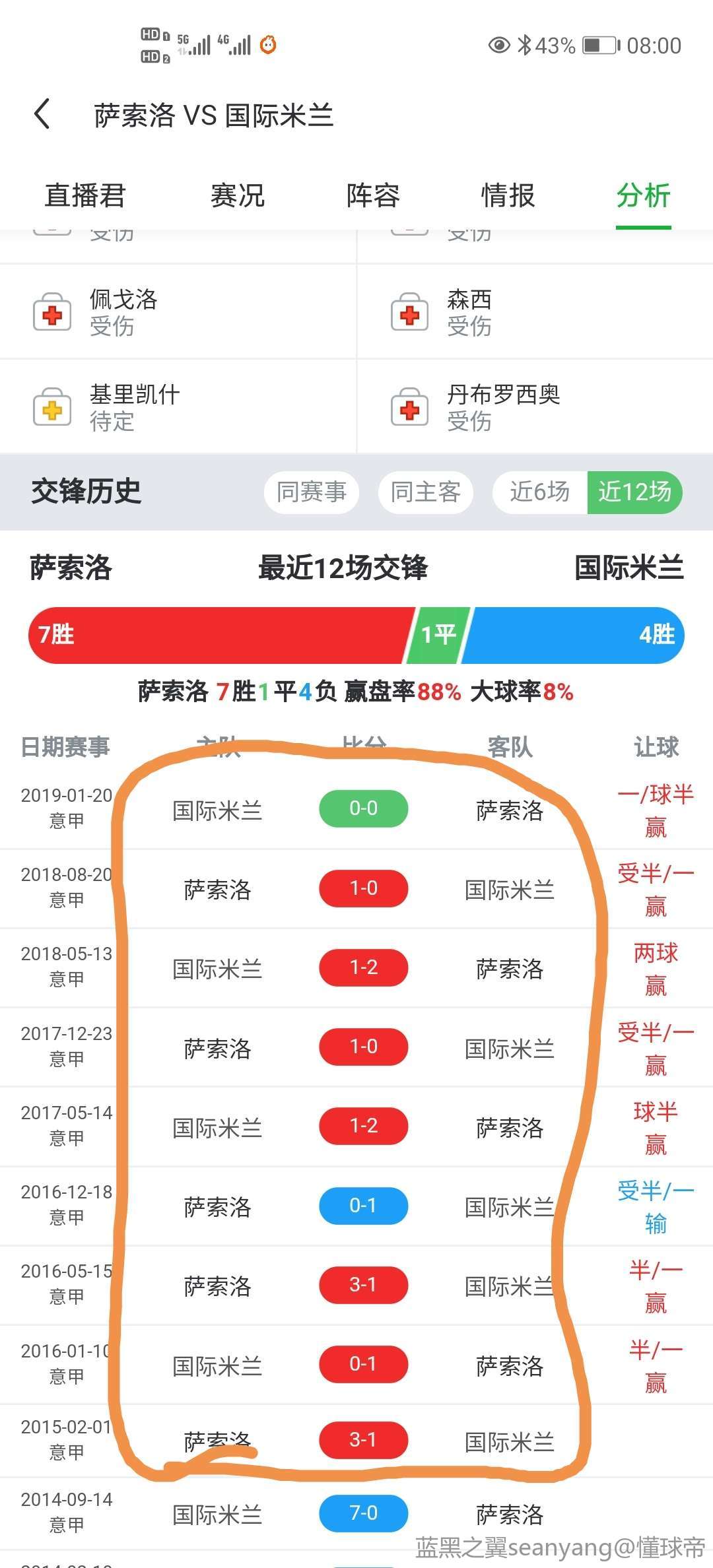Go back from the 萨索洛 VS 国际米兰 page
713x1568 pixels.
pos(42,114)
